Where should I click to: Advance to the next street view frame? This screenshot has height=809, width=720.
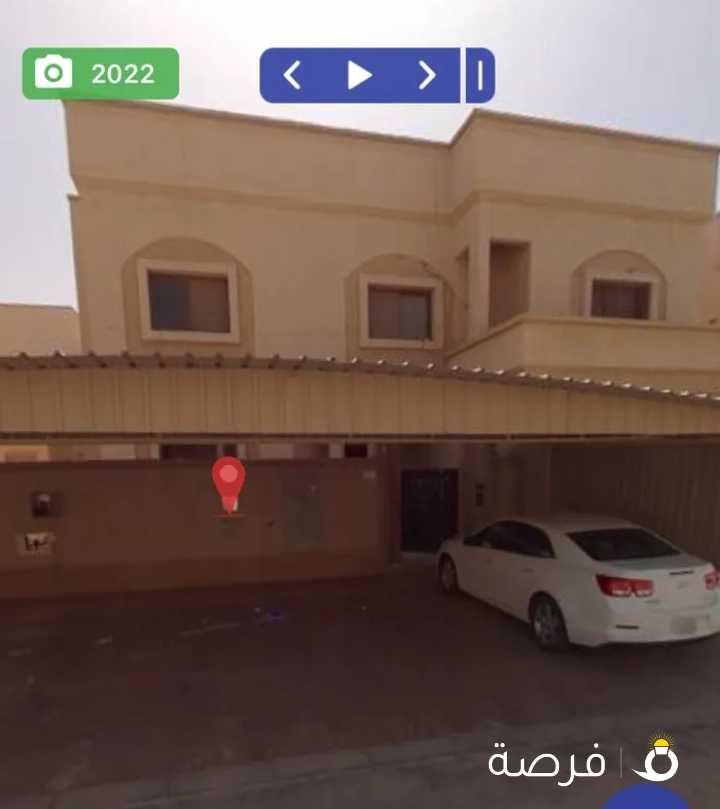[x=427, y=75]
